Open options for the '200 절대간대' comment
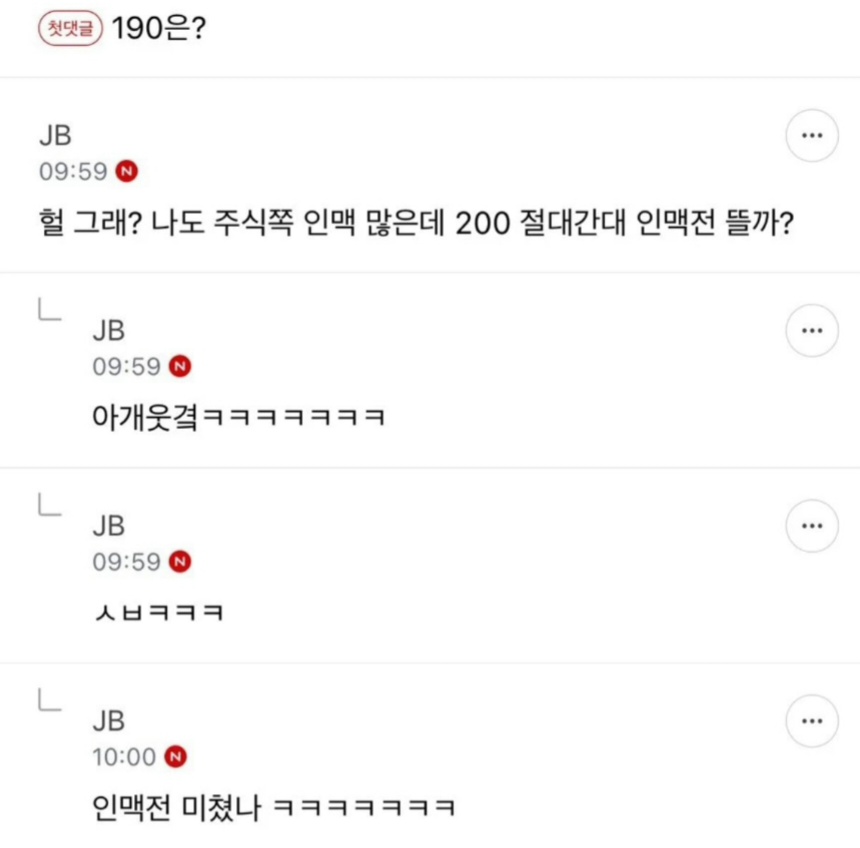The width and height of the screenshot is (860, 848). pyautogui.click(x=812, y=135)
